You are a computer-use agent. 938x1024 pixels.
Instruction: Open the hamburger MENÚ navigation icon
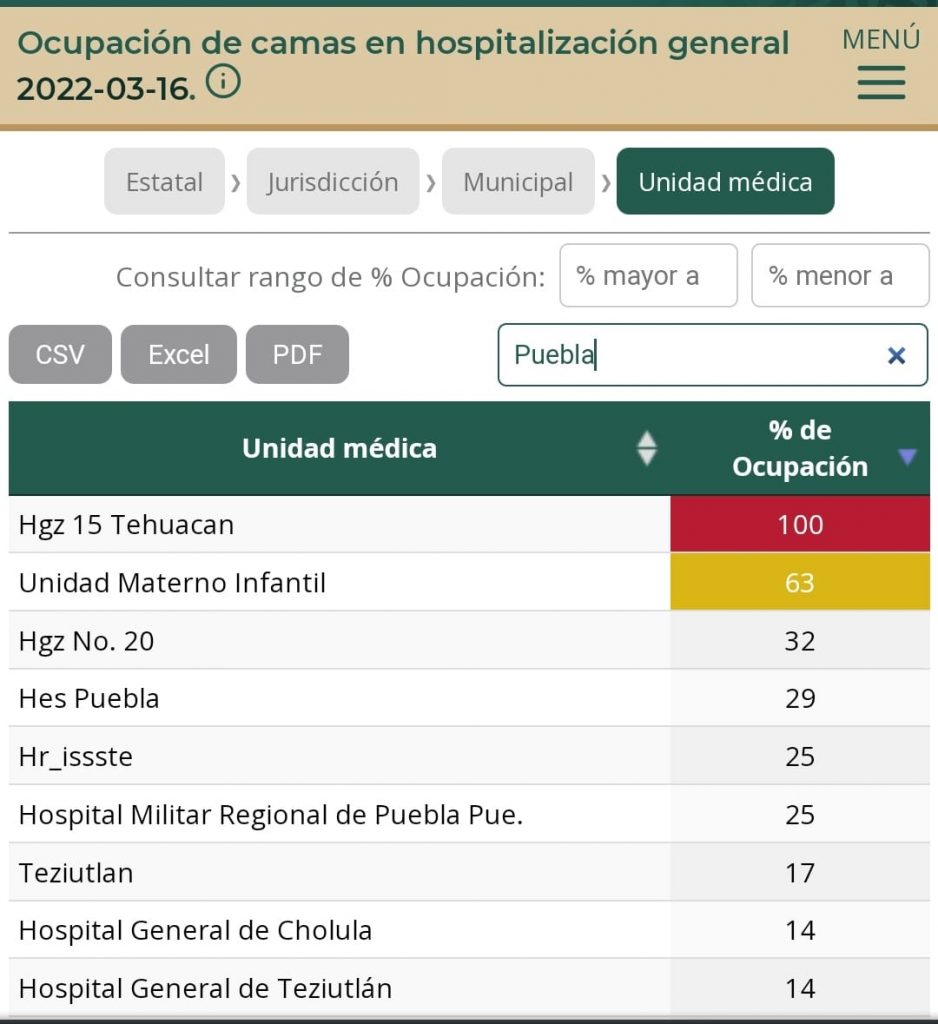point(880,84)
